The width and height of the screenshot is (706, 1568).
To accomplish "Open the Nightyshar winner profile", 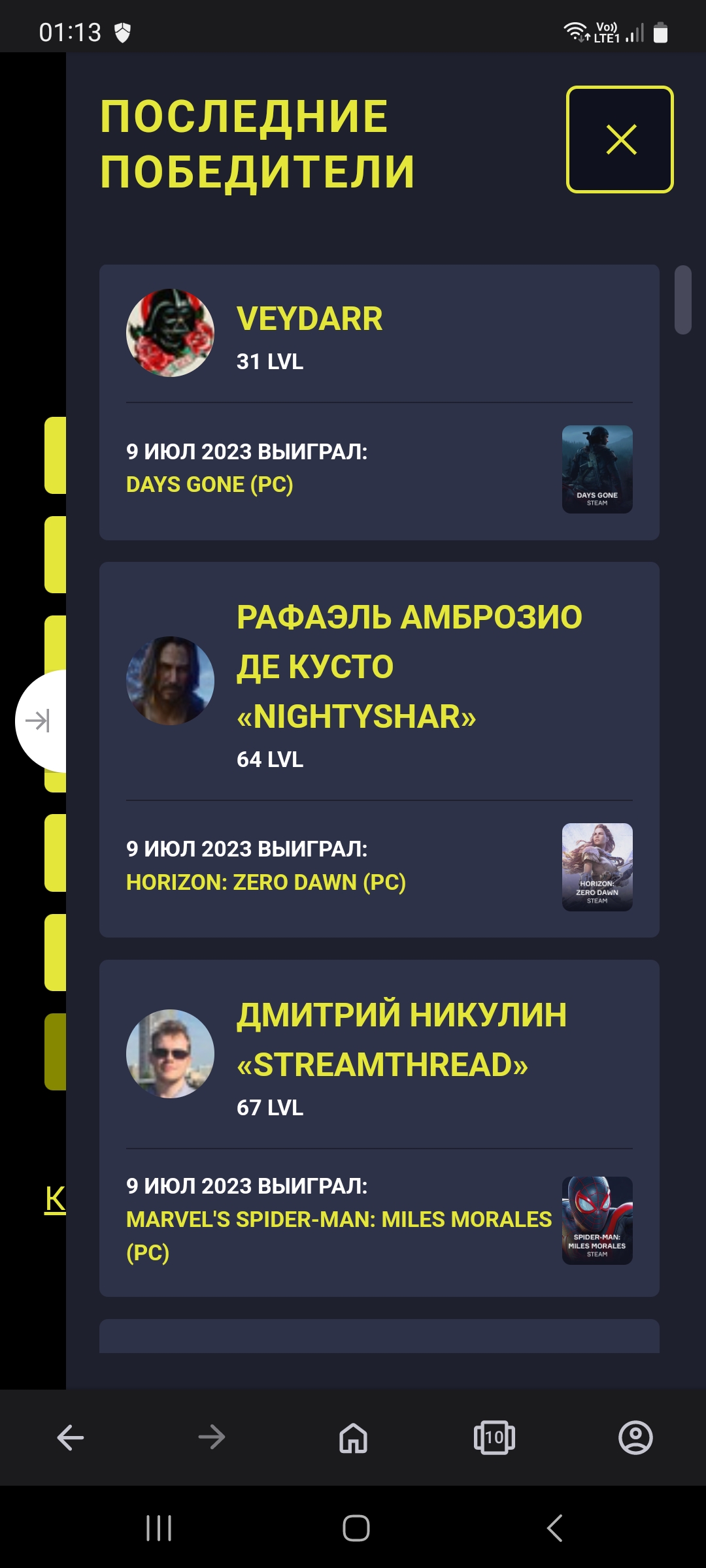I will pyautogui.click(x=409, y=666).
